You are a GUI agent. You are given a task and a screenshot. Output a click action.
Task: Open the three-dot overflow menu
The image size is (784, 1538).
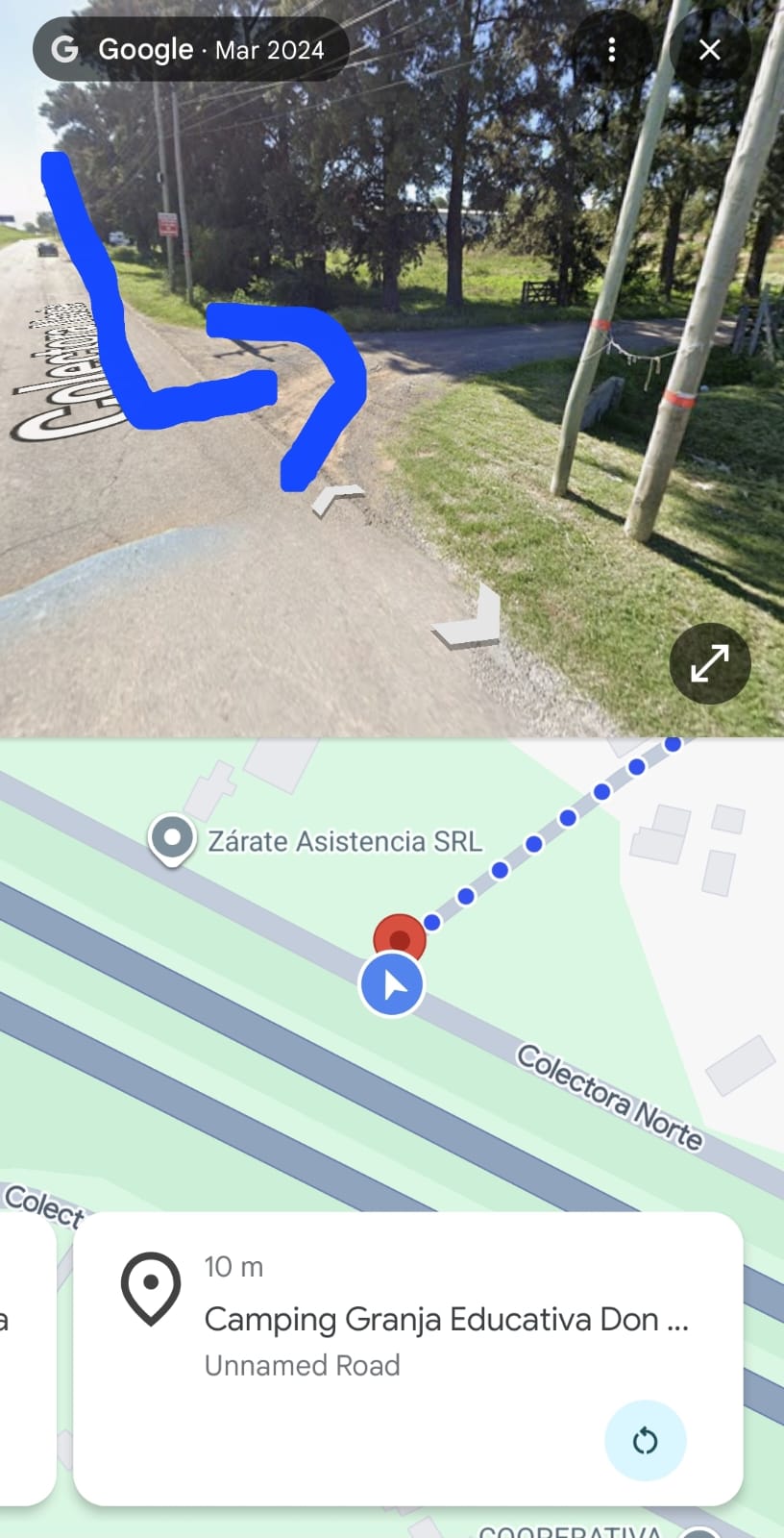612,50
